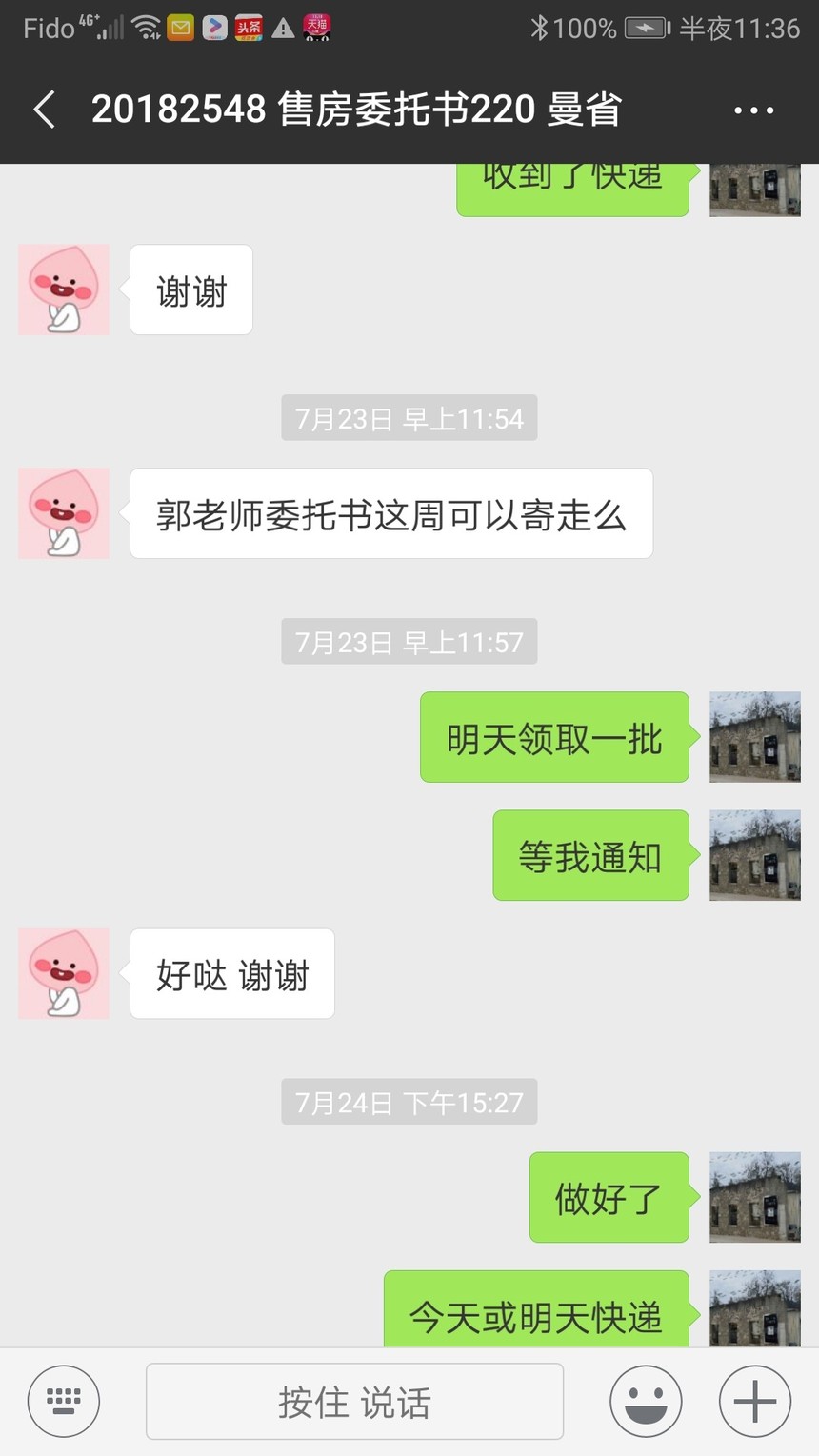
Task: Open sender's avatar beside 等我通知
Action: (754, 855)
